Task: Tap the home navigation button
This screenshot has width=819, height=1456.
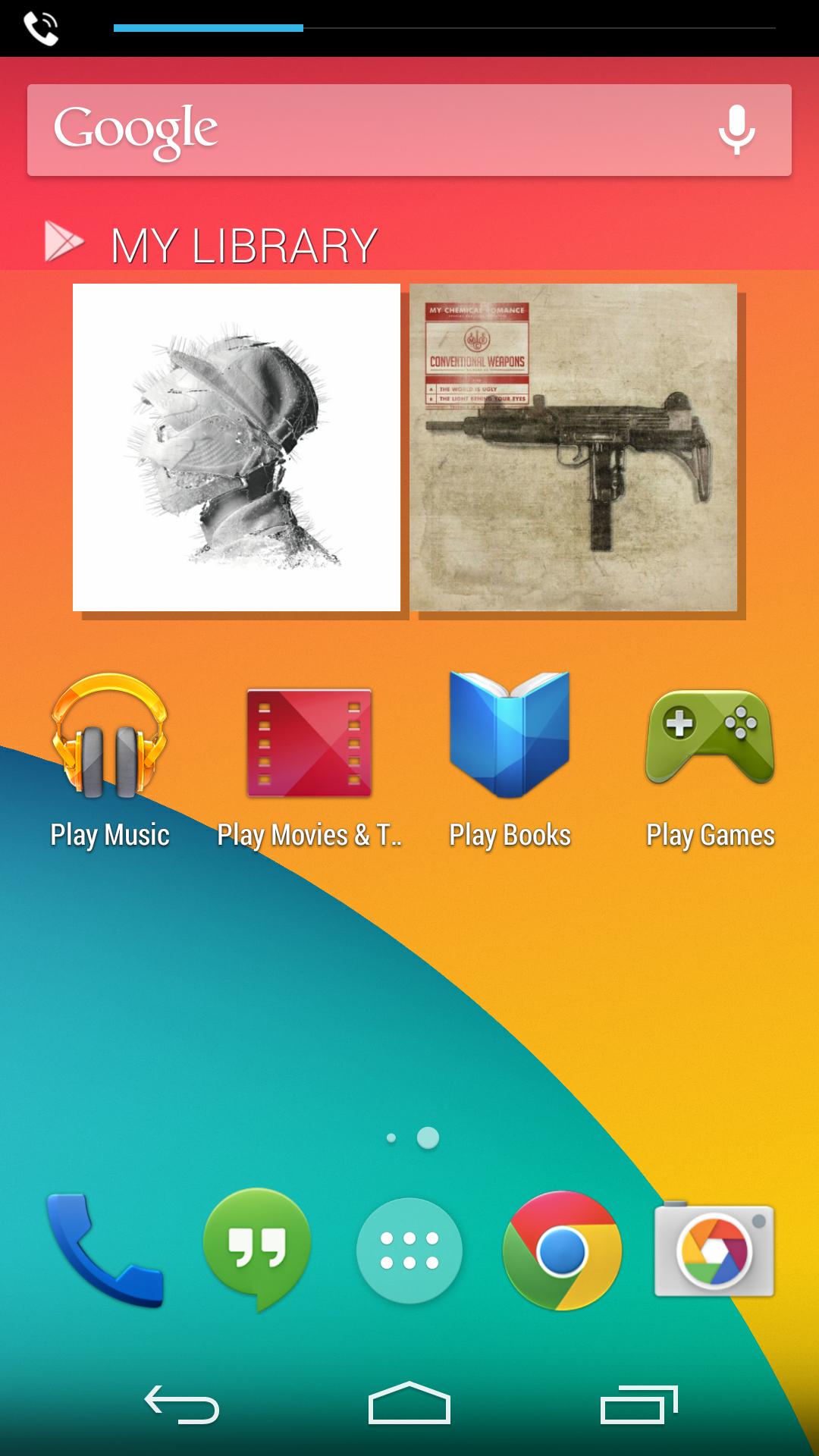Action: 409,1404
